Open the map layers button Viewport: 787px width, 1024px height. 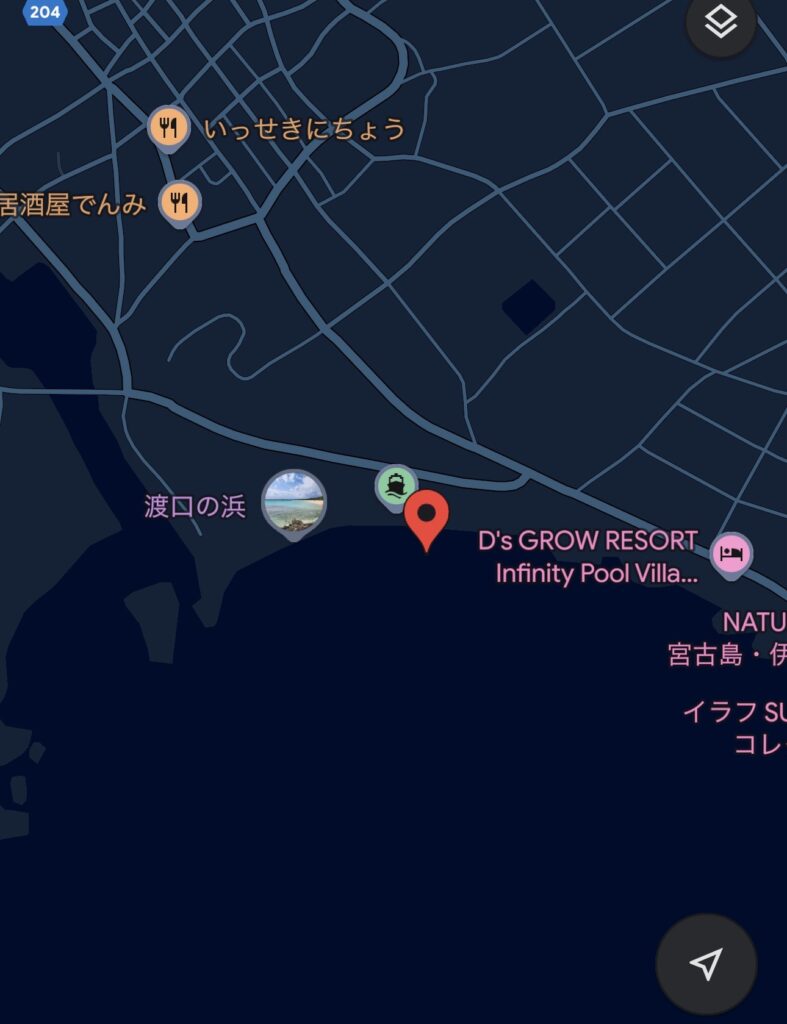point(720,22)
